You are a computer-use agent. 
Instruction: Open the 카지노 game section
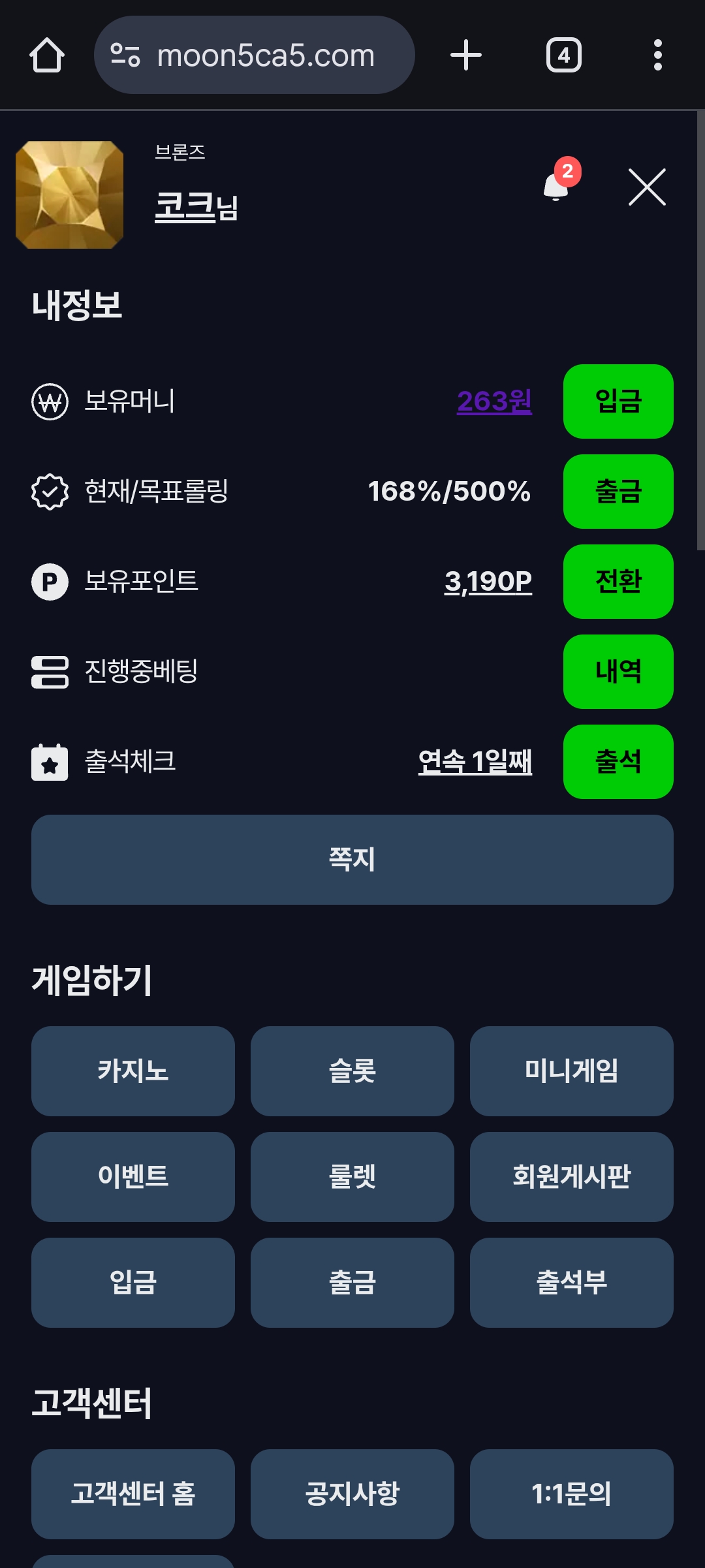(133, 1071)
